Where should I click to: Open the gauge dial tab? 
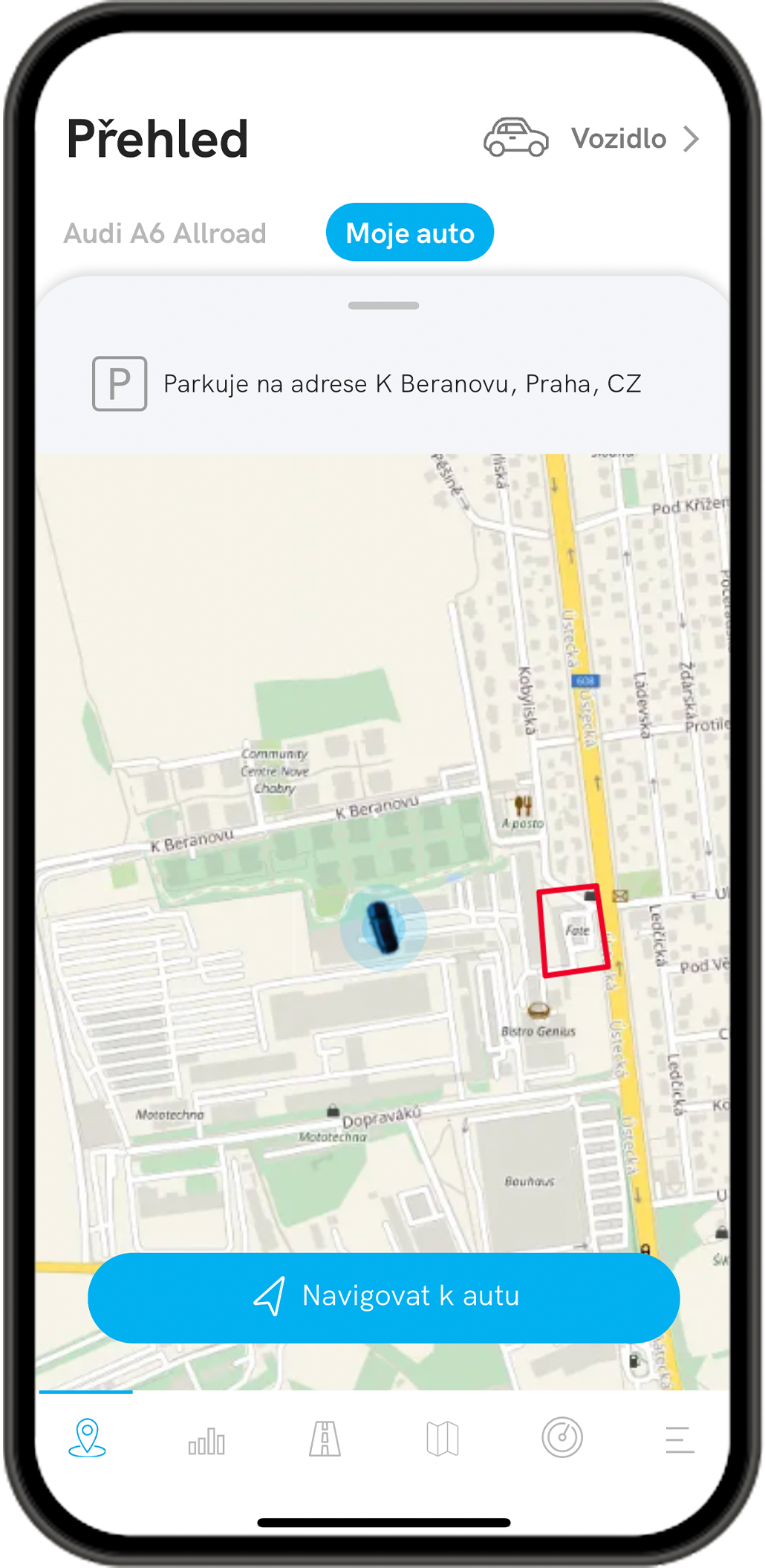click(561, 1438)
